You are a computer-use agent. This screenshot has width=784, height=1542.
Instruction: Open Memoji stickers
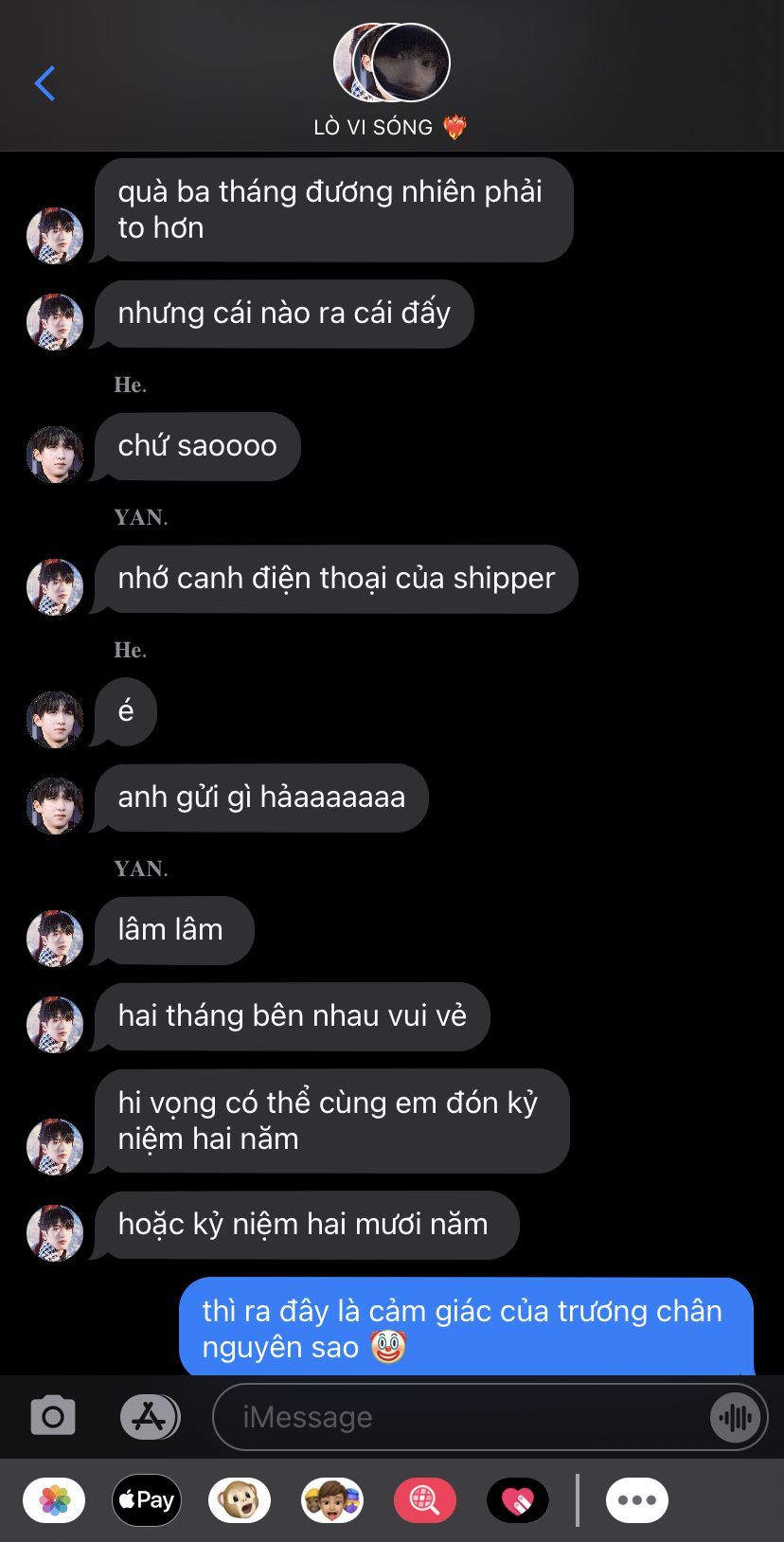point(332,1500)
